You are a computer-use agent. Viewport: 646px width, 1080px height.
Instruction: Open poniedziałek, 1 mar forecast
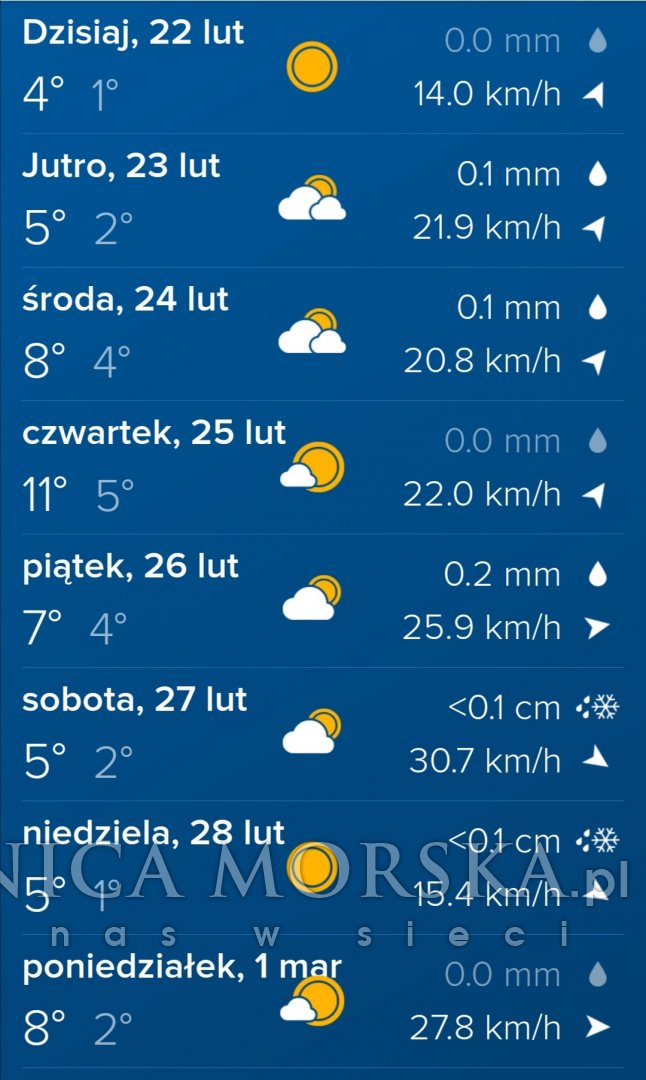tap(323, 1001)
